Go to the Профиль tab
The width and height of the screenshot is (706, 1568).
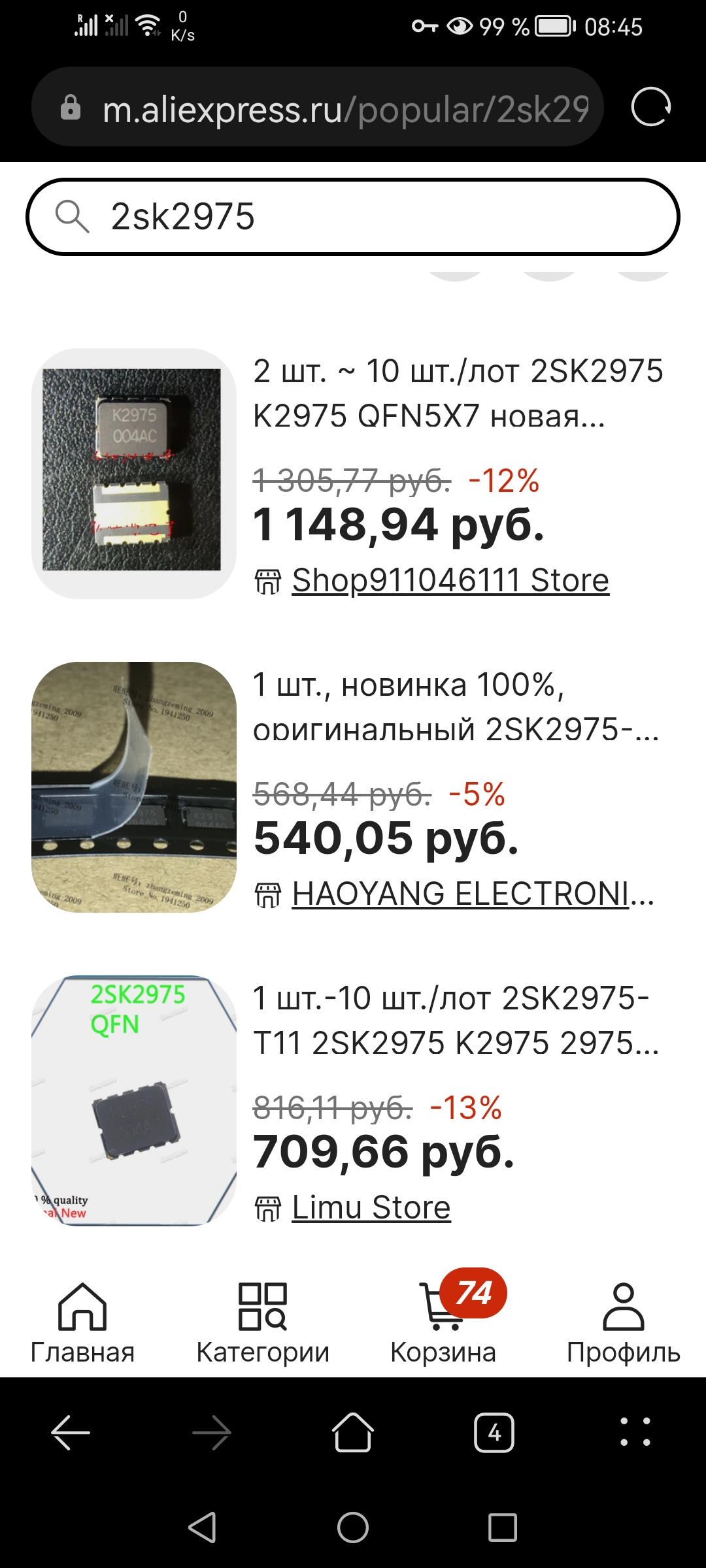624,1322
